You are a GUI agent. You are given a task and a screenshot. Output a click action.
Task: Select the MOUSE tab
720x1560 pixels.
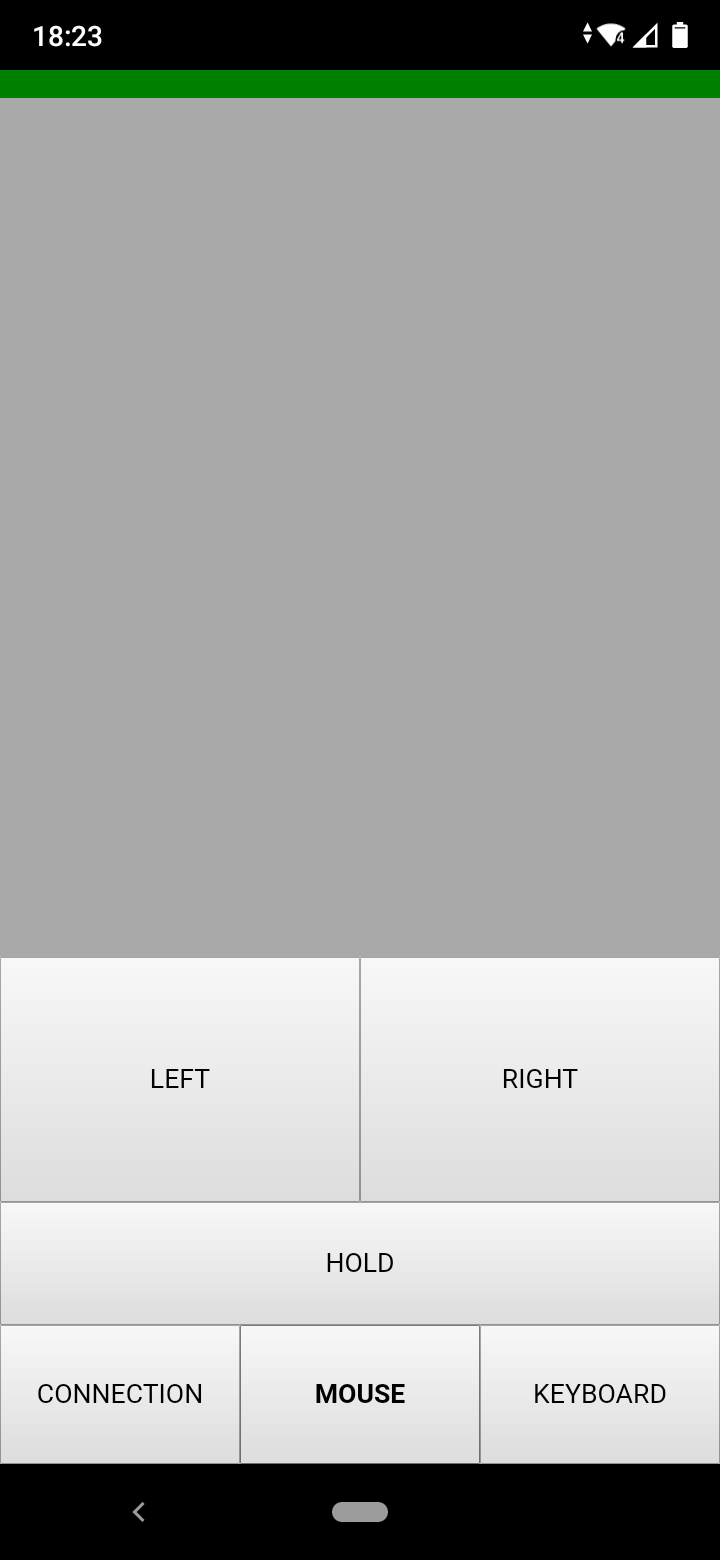pyautogui.click(x=360, y=1394)
